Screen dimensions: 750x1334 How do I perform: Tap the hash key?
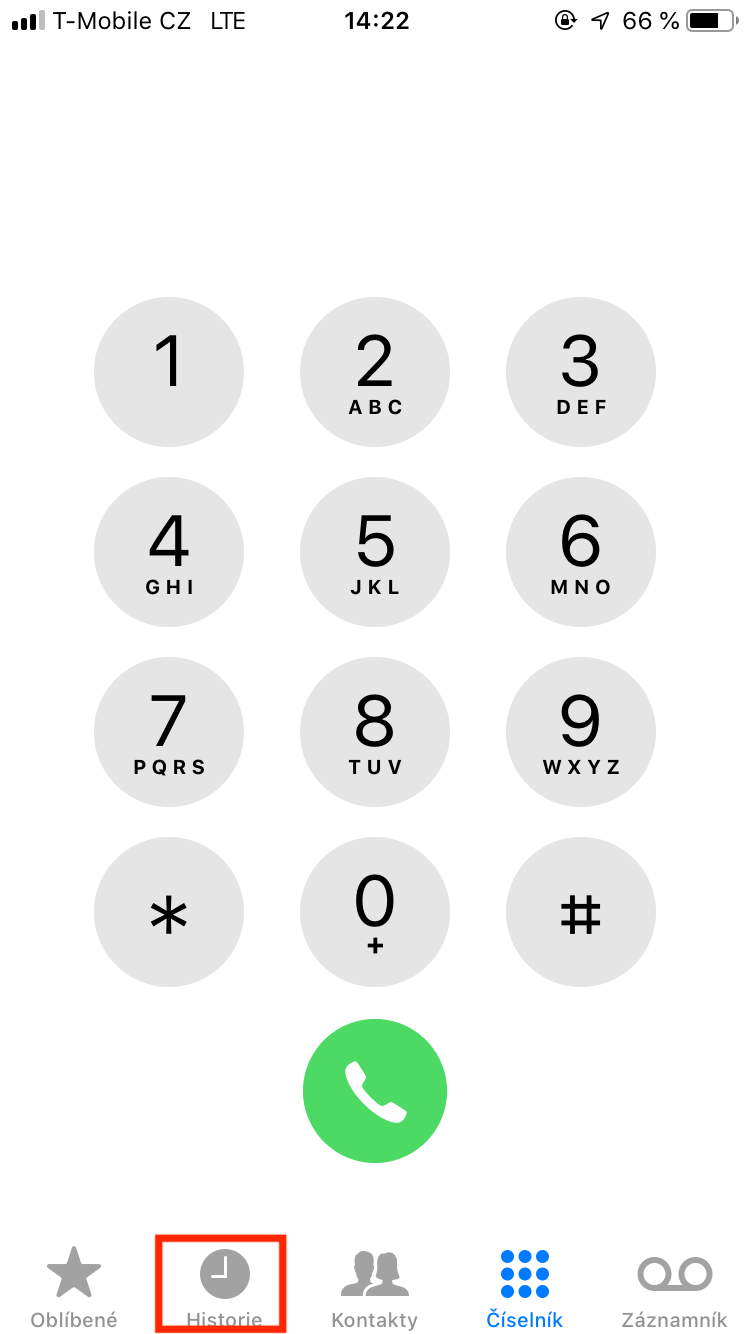point(581,912)
